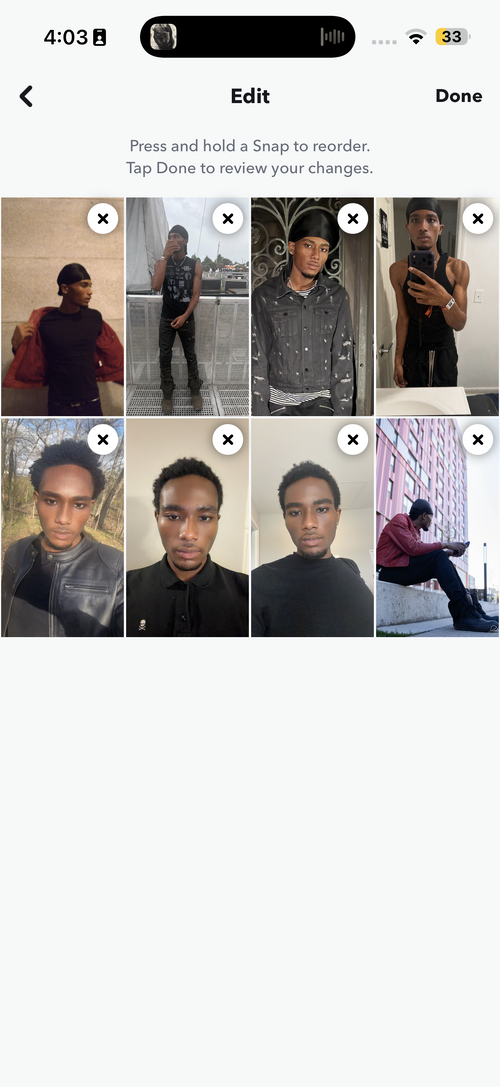Open the Dynamic Island now-playing activity
The width and height of the screenshot is (500, 1087).
(248, 37)
